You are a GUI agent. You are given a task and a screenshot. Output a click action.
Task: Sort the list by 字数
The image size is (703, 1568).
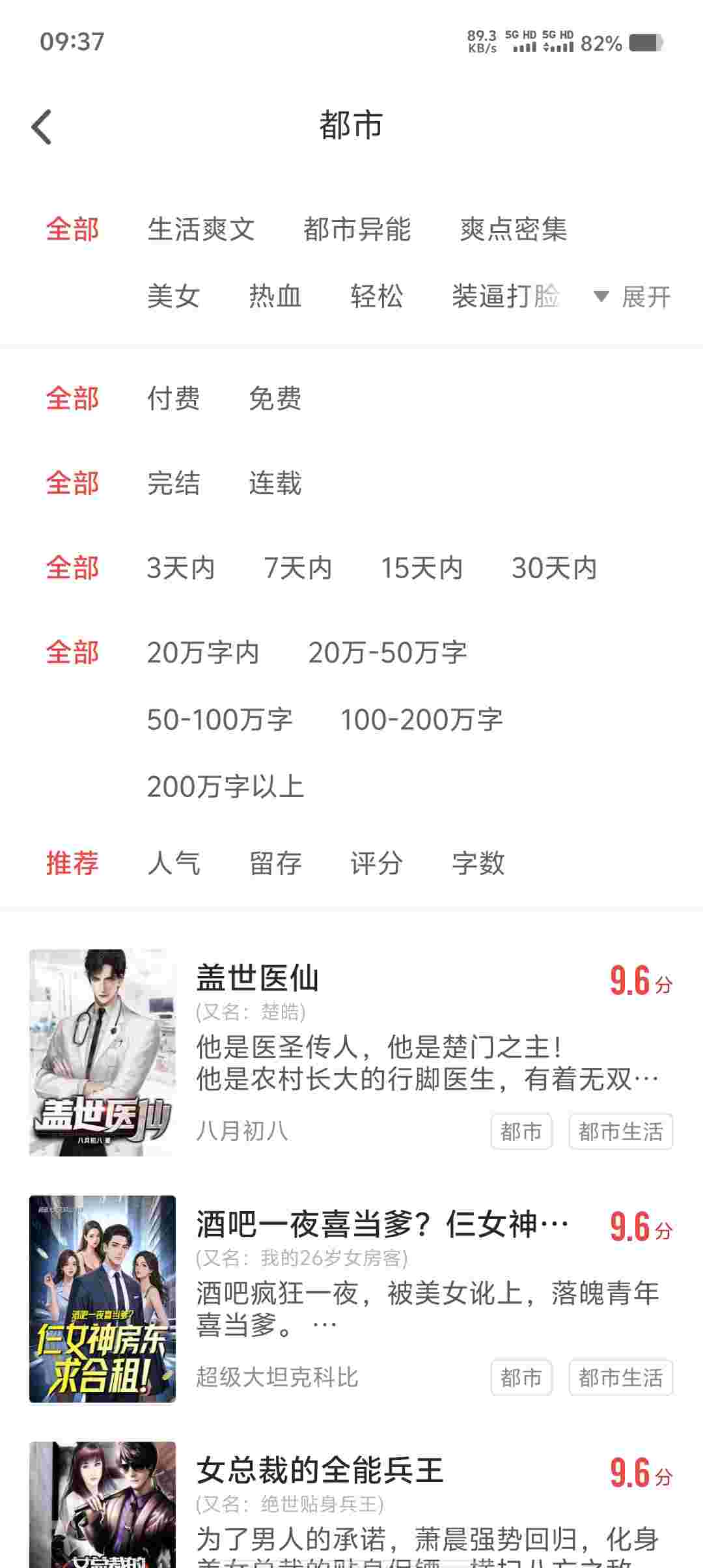[x=478, y=863]
